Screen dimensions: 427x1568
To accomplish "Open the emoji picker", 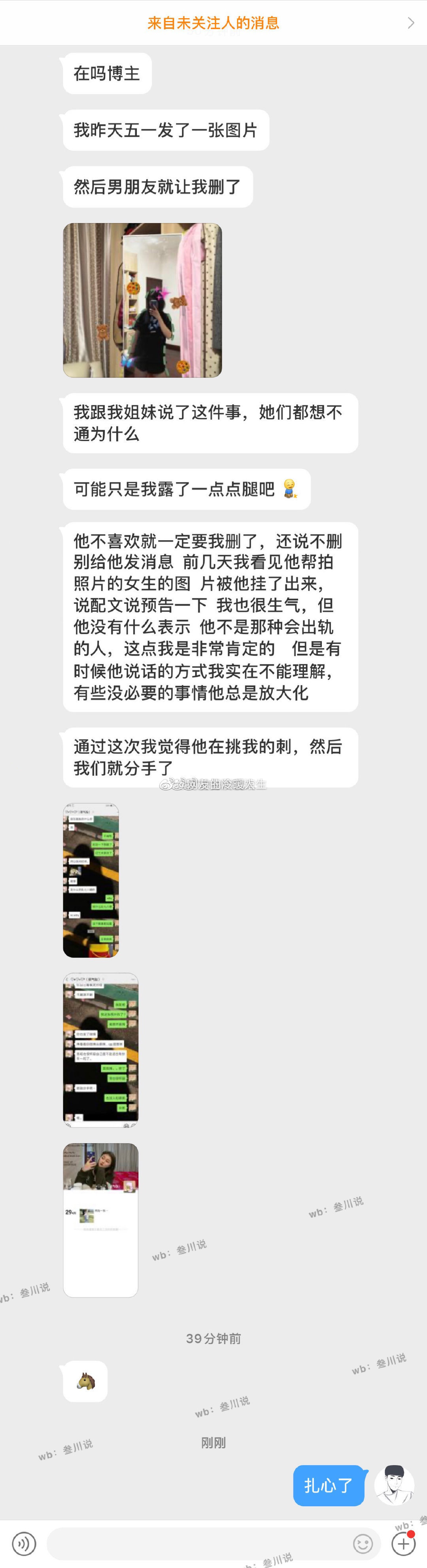I will (x=363, y=1543).
